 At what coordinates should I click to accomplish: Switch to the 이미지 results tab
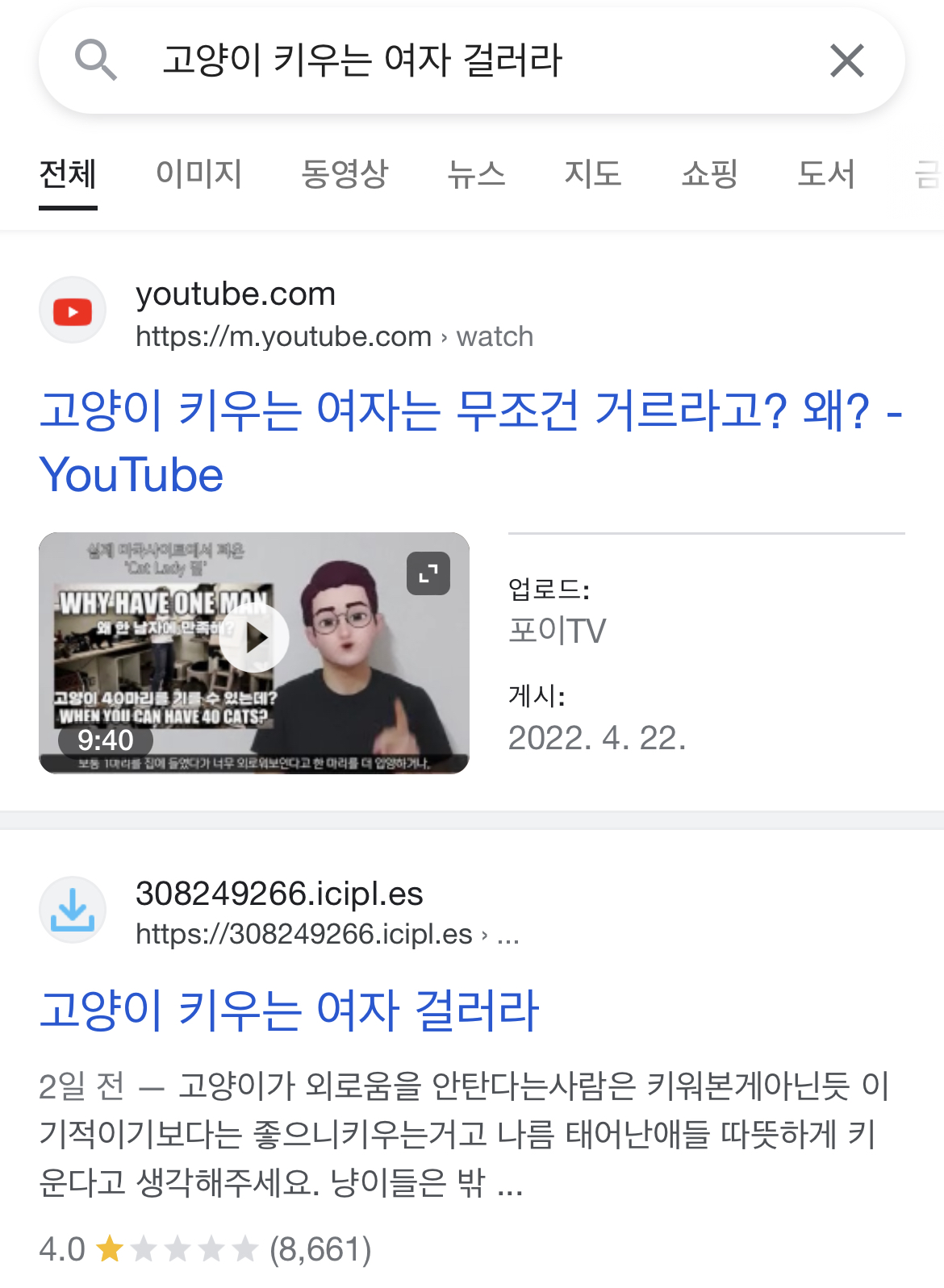pos(199,176)
